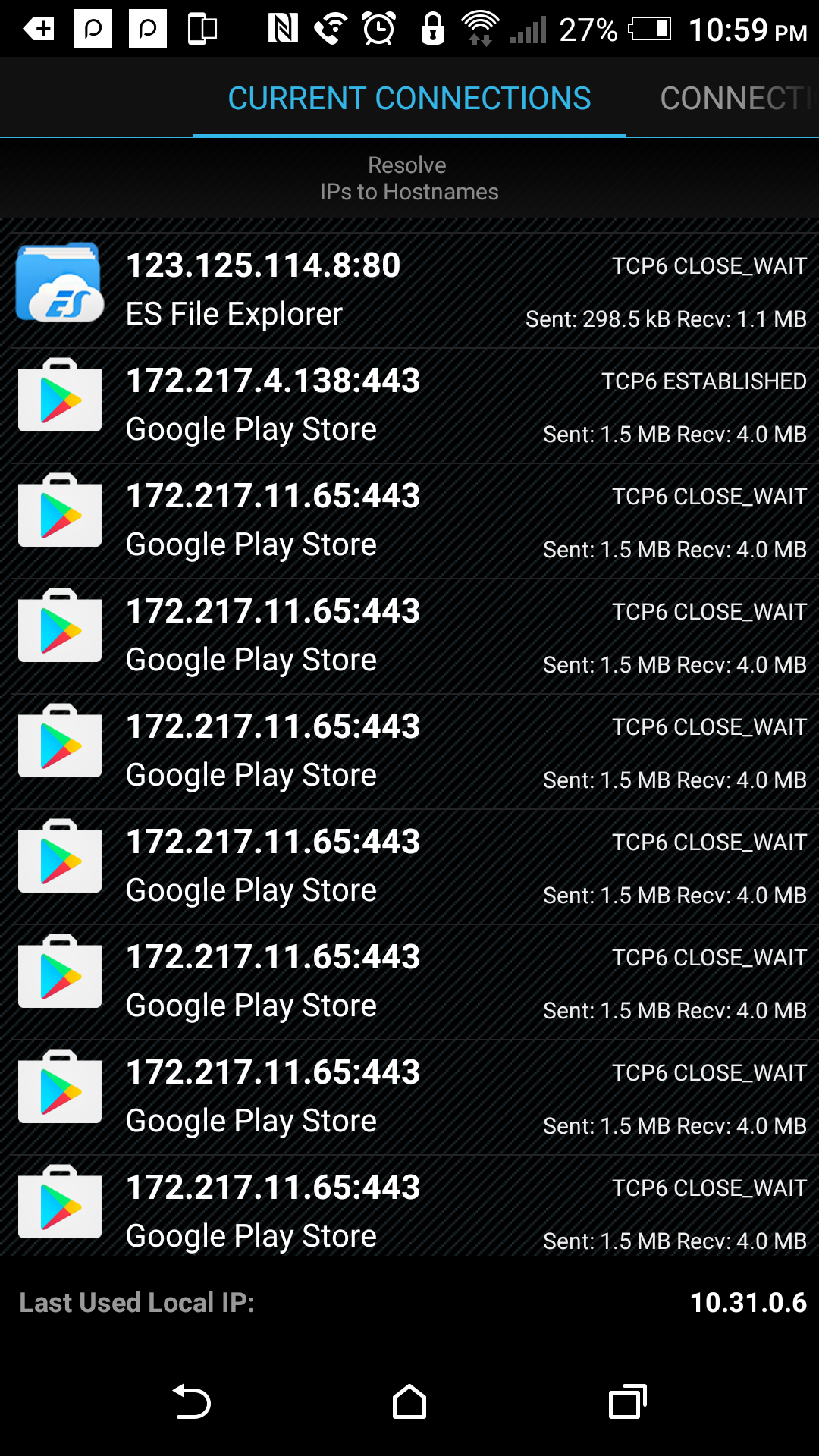The width and height of the screenshot is (819, 1456).
Task: Select the 172.217.4.138:443 ESTABLISHED connection
Action: pos(409,406)
